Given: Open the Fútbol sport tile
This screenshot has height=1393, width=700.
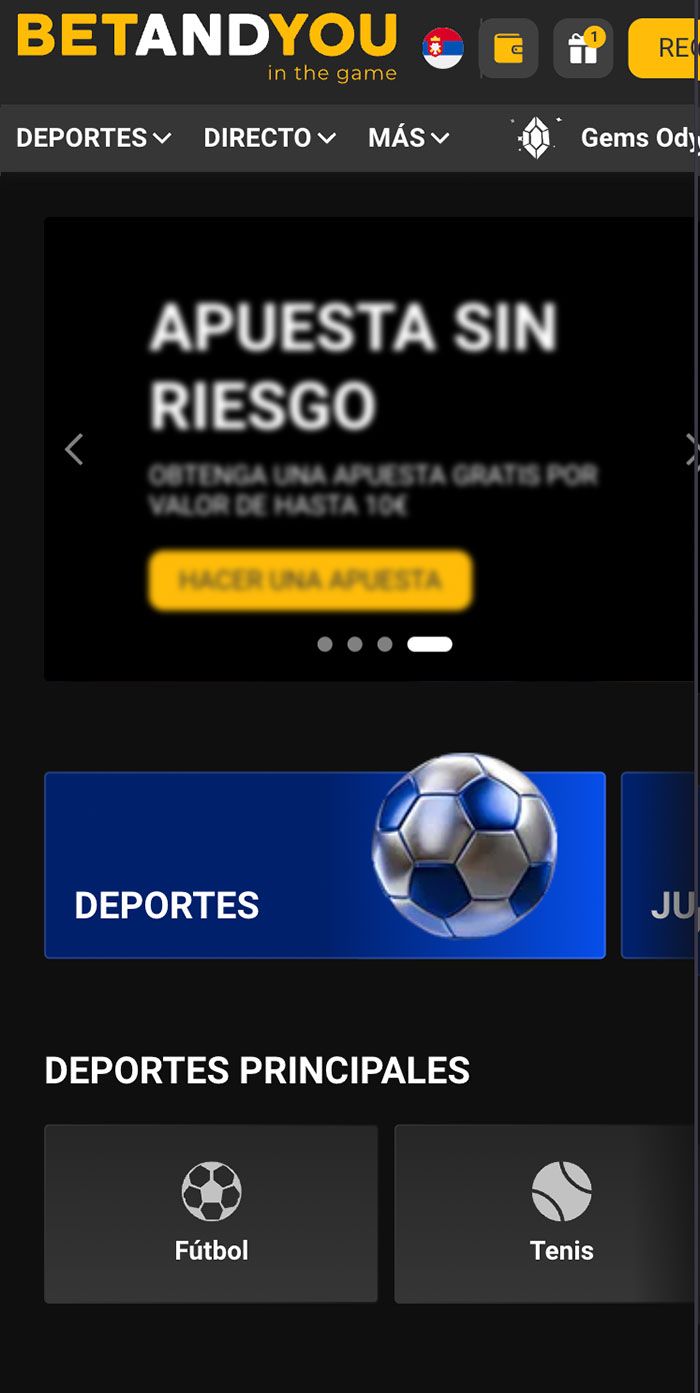Looking at the screenshot, I should click(x=211, y=1213).
